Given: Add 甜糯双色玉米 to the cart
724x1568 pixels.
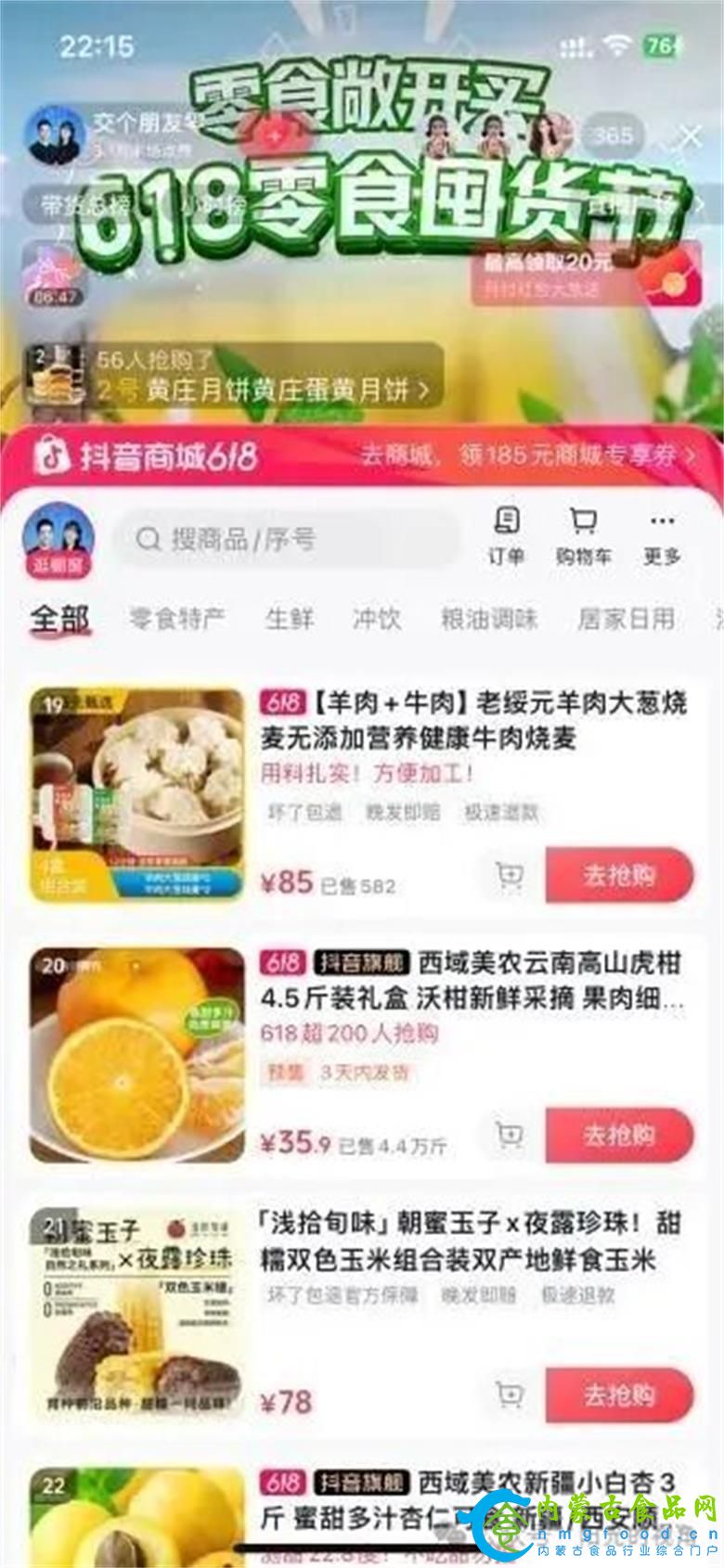Looking at the screenshot, I should (510, 1394).
